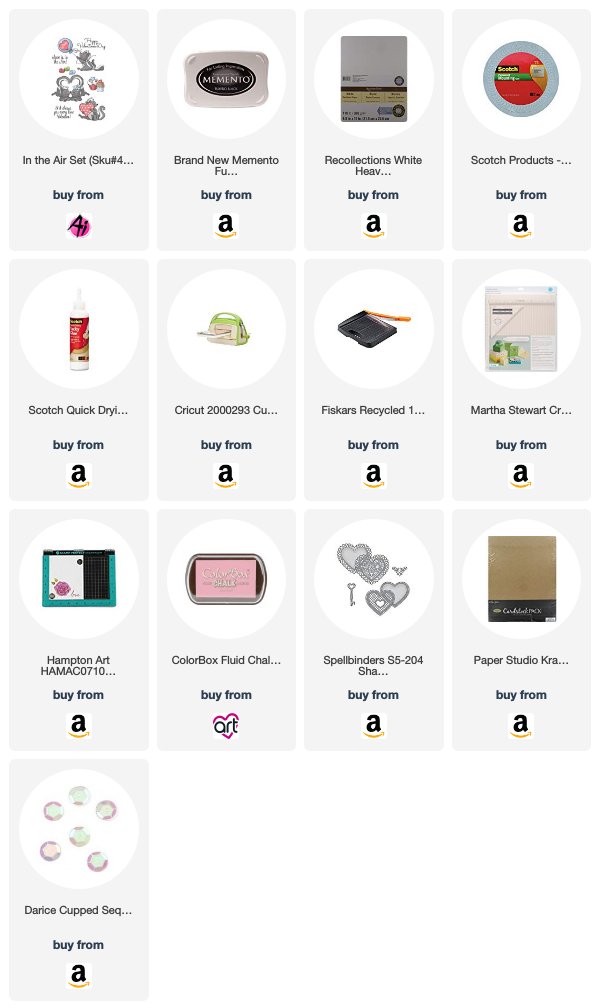Open the Fiskars Recycled trimmer card
Image resolution: width=600 pixels, height=1008 pixels.
point(374,380)
